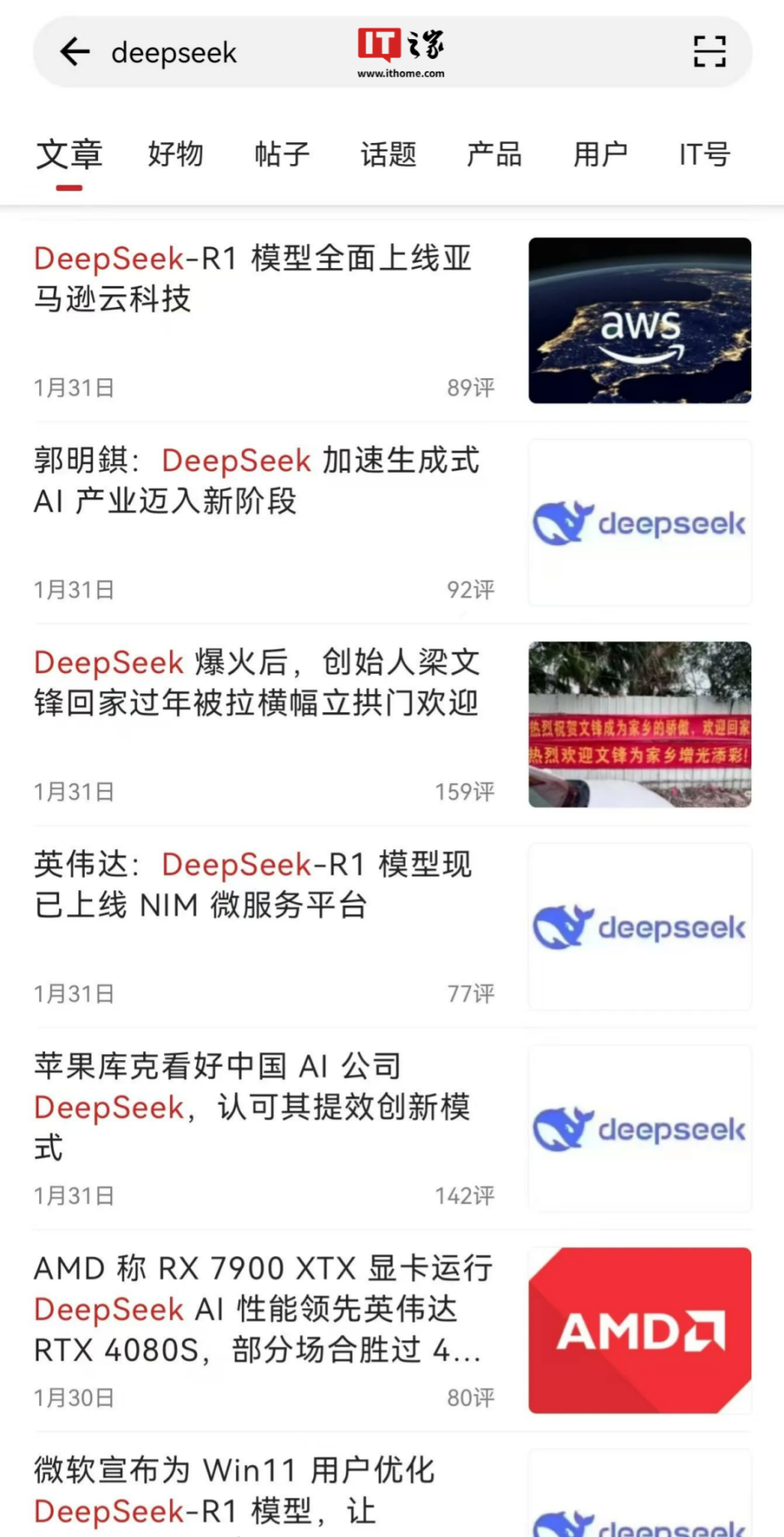Tap the red AMD logo thumbnail
The width and height of the screenshot is (784, 1537).
(639, 1330)
